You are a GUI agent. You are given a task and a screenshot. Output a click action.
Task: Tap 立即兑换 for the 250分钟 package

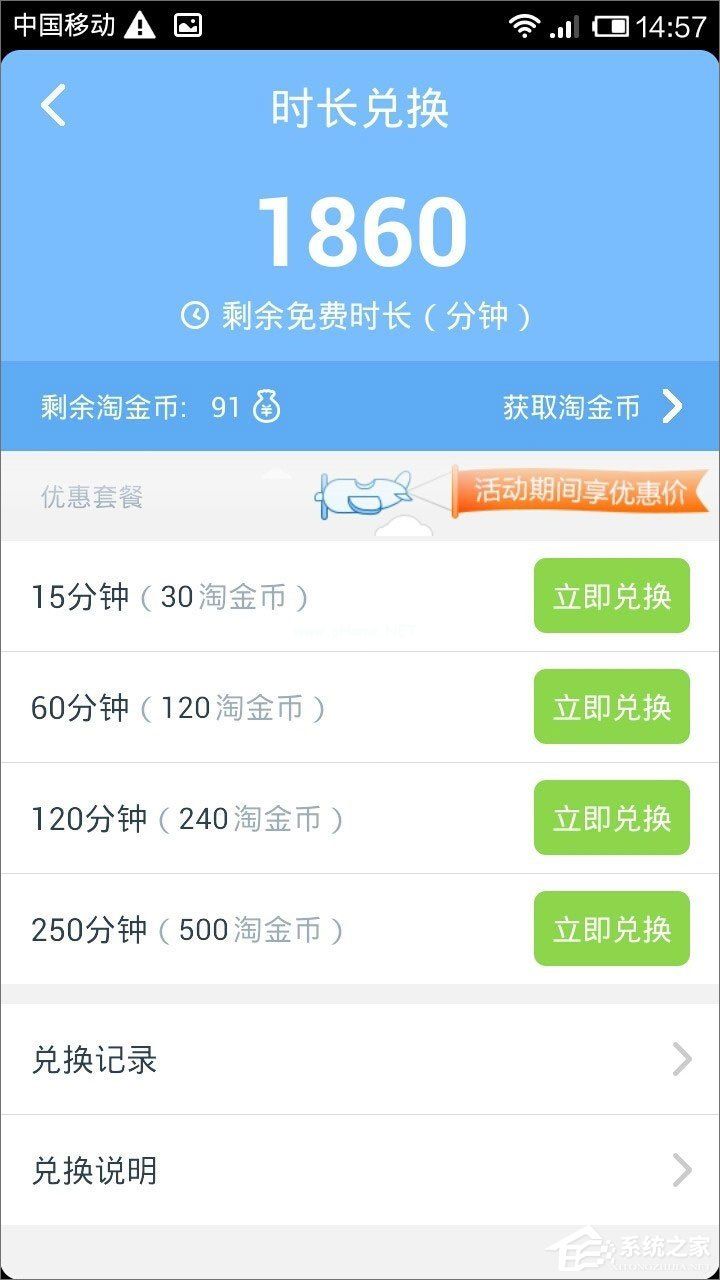[611, 929]
